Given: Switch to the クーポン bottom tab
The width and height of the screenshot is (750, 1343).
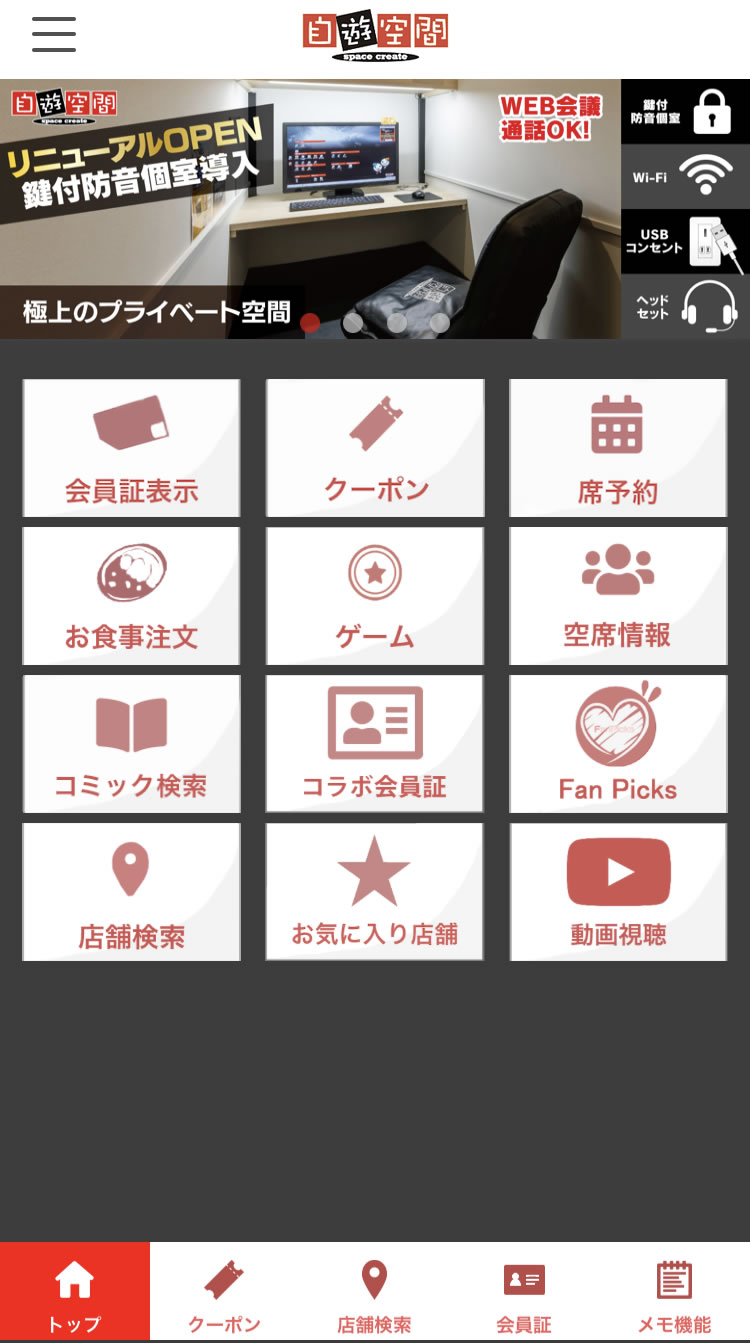Looking at the screenshot, I should (x=225, y=1292).
